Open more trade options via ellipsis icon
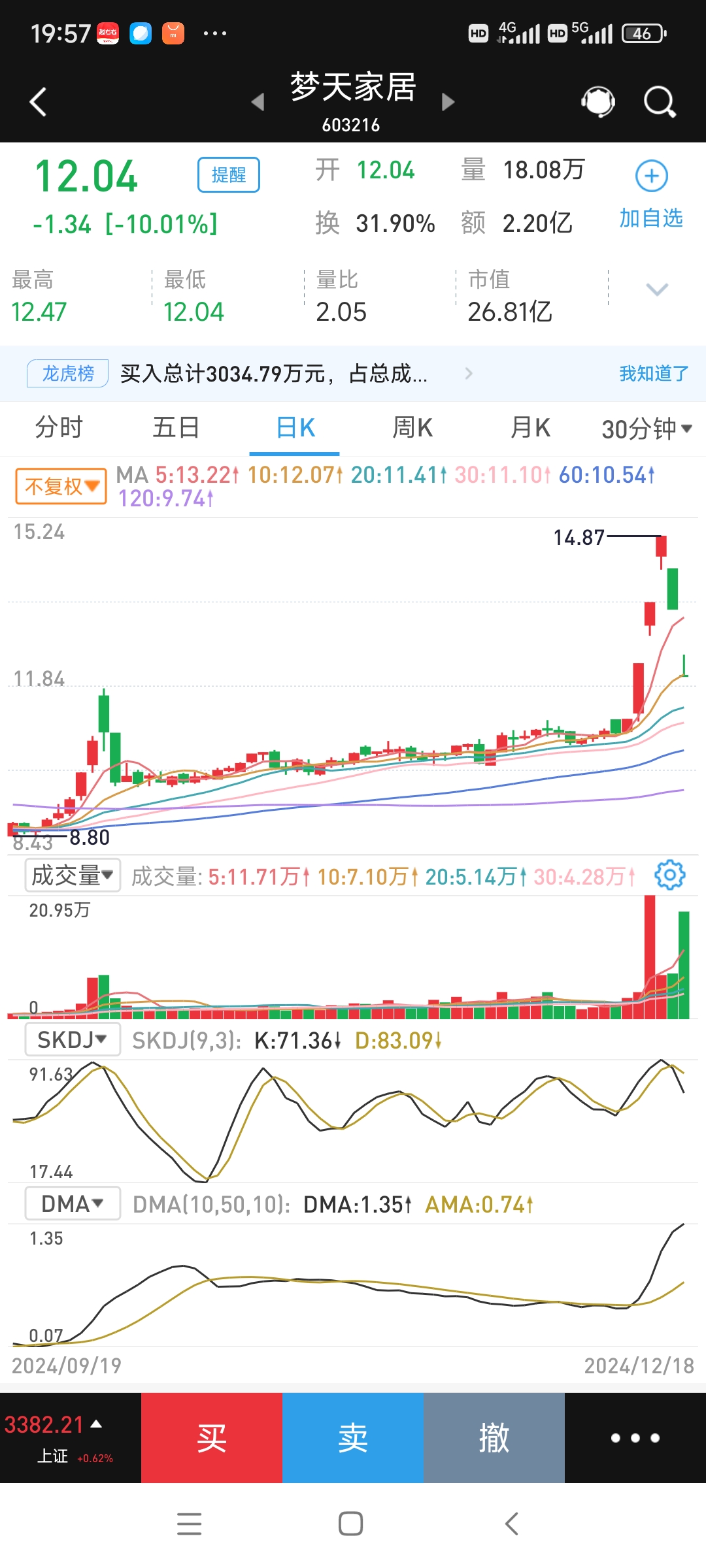Image resolution: width=706 pixels, height=1568 pixels. 635,1437
